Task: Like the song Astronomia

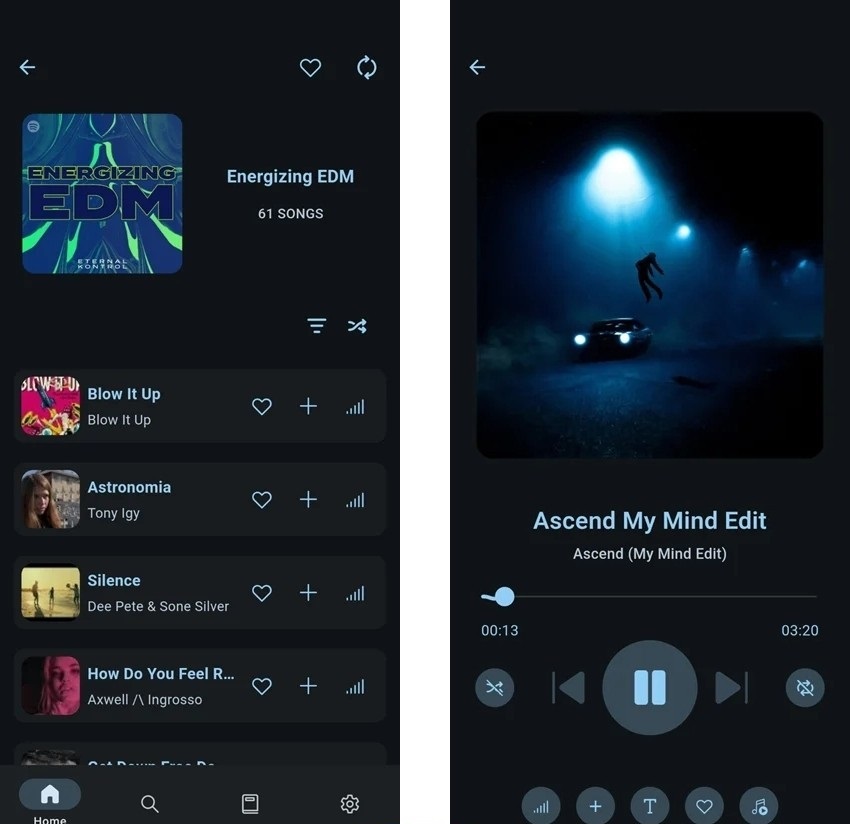Action: (262, 500)
